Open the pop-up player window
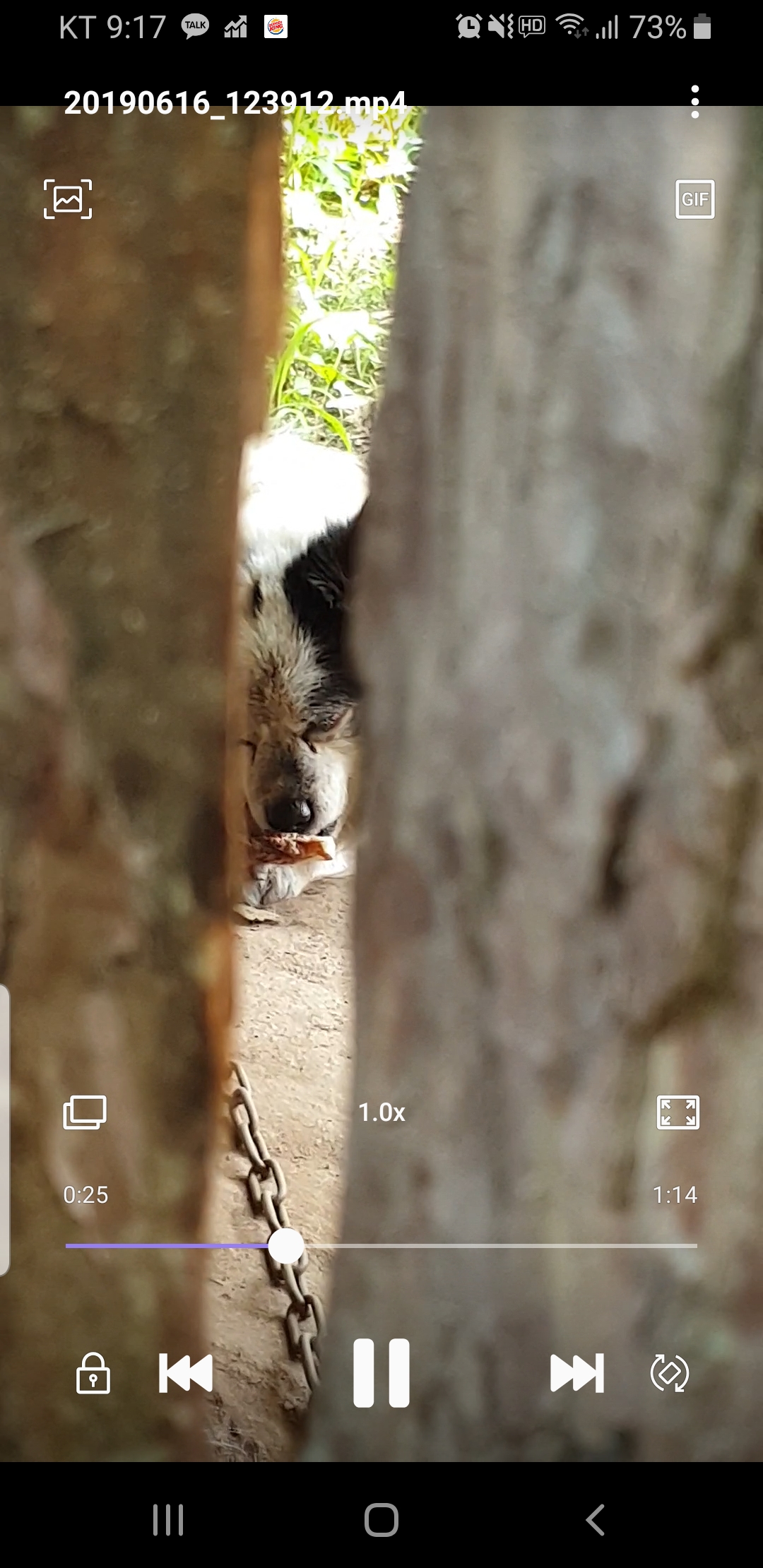Image resolution: width=763 pixels, height=1568 pixels. point(85,1112)
